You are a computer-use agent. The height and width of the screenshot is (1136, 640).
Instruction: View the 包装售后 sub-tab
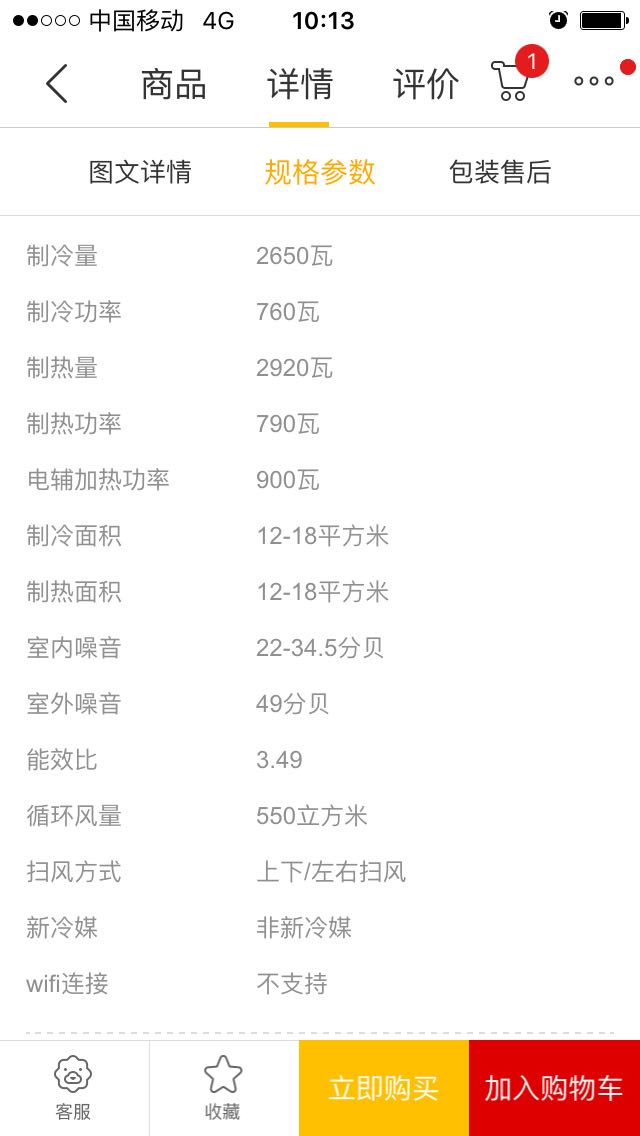pos(499,172)
